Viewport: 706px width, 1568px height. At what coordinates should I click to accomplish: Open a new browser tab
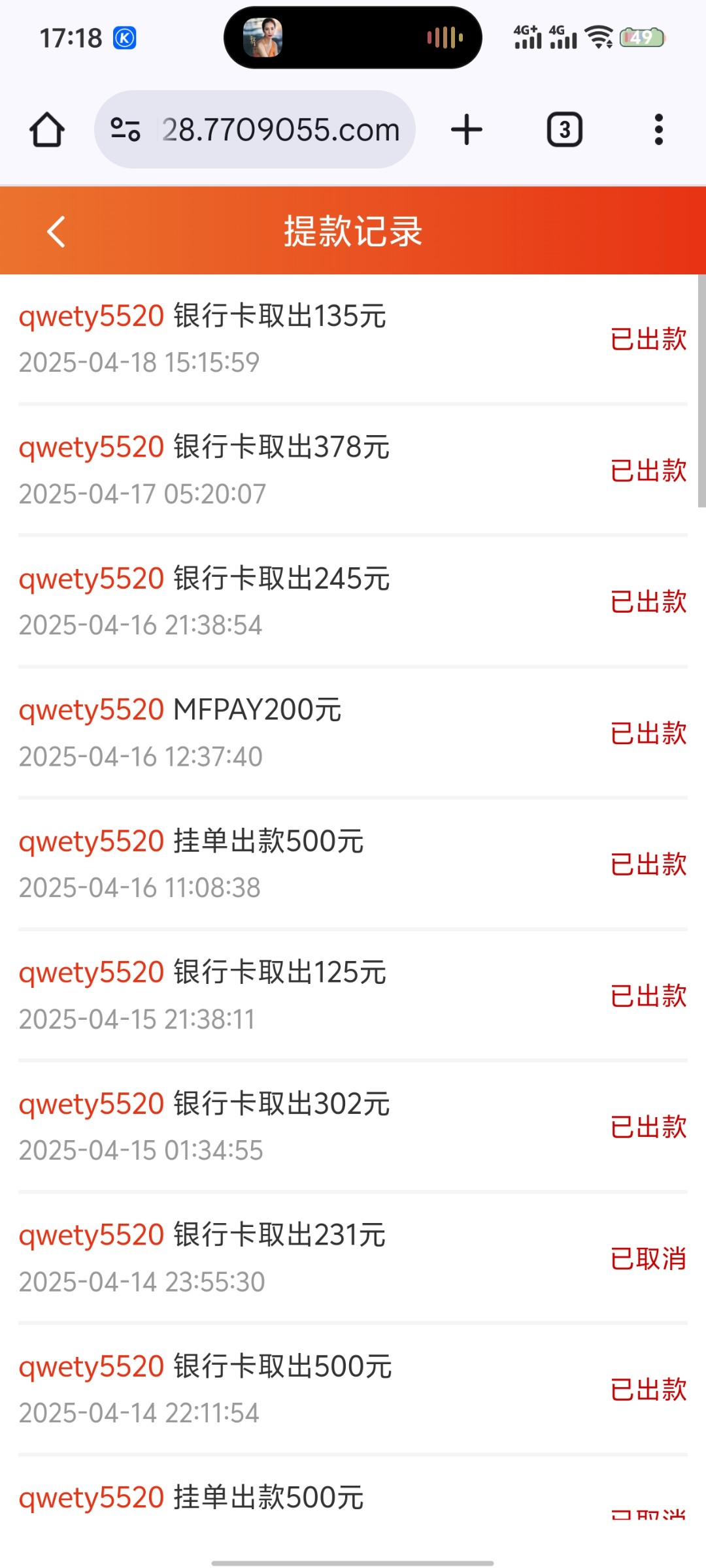467,129
